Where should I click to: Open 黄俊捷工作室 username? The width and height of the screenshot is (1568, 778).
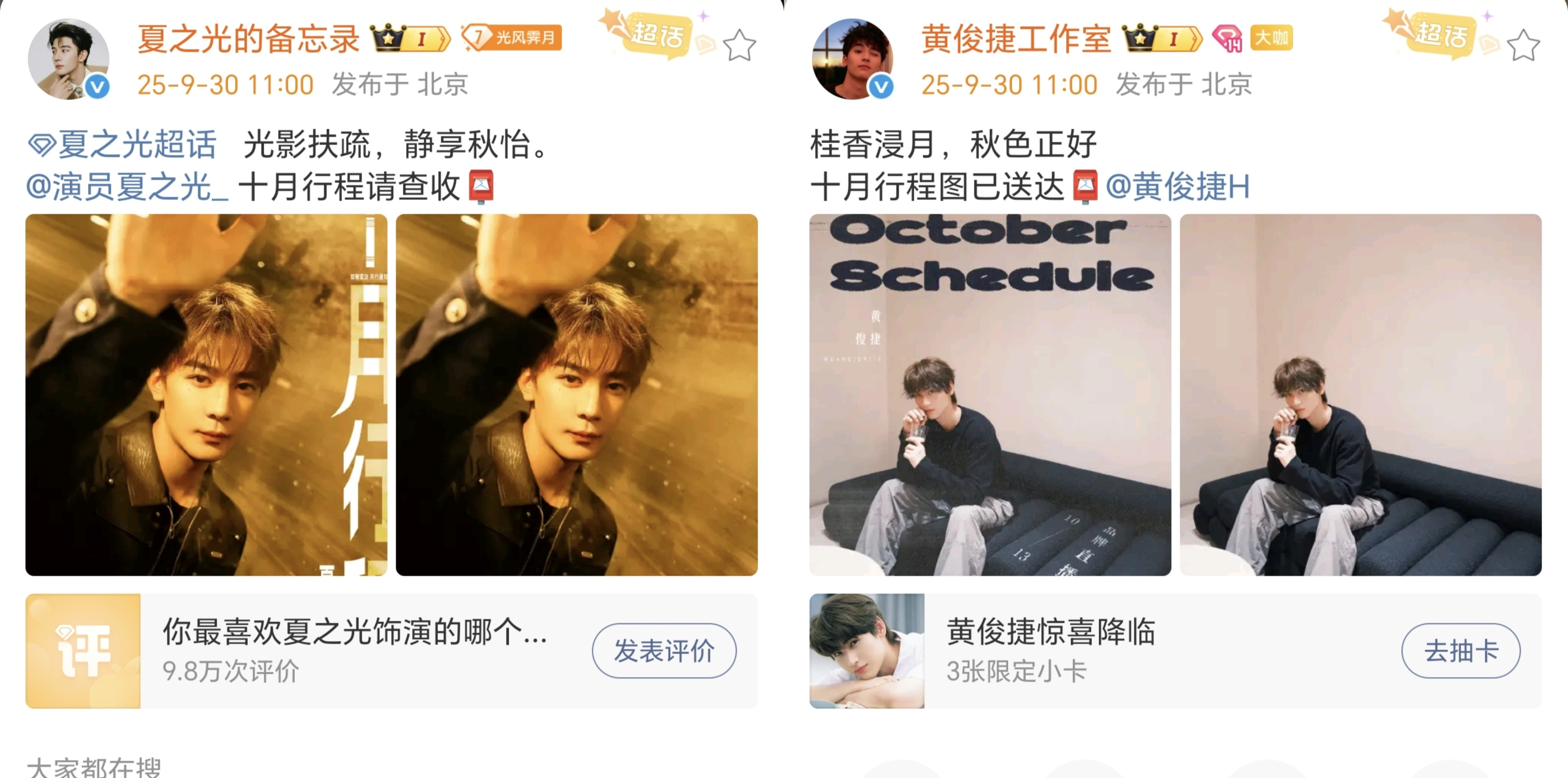(1015, 39)
